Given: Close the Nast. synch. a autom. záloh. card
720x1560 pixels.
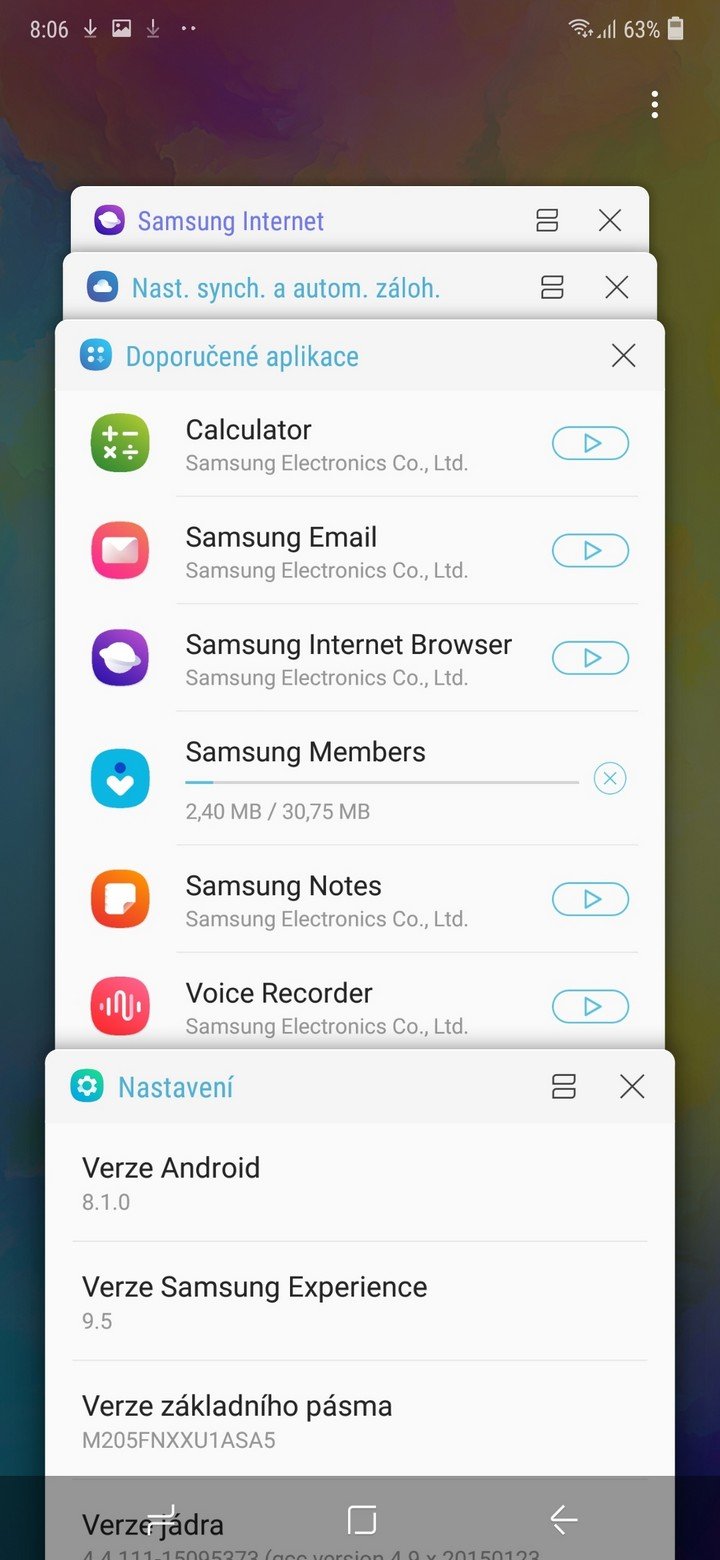Looking at the screenshot, I should [617, 288].
